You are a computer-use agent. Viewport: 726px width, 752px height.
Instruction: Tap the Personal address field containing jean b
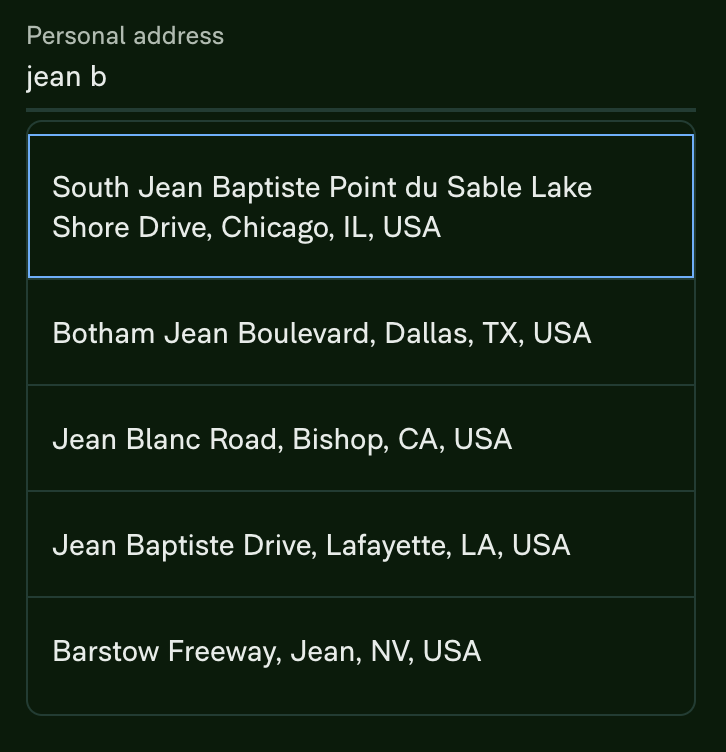click(x=361, y=77)
